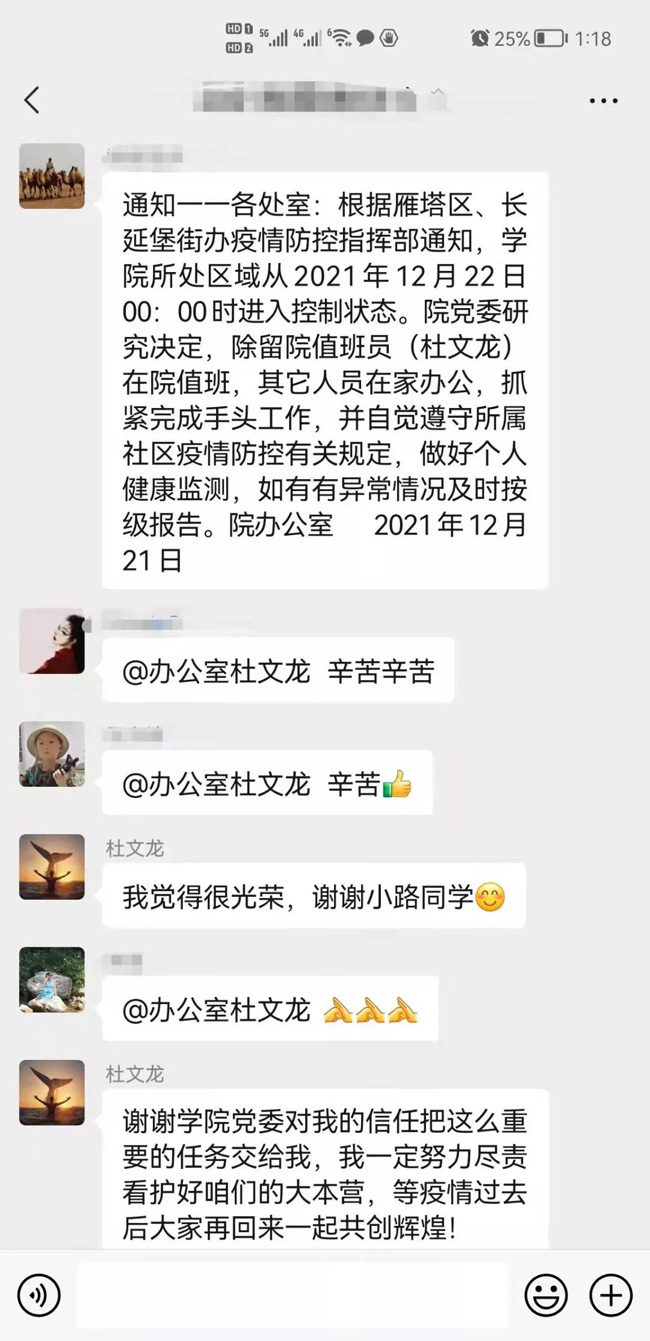Open the chat info overflow menu
The image size is (650, 1341).
click(603, 101)
